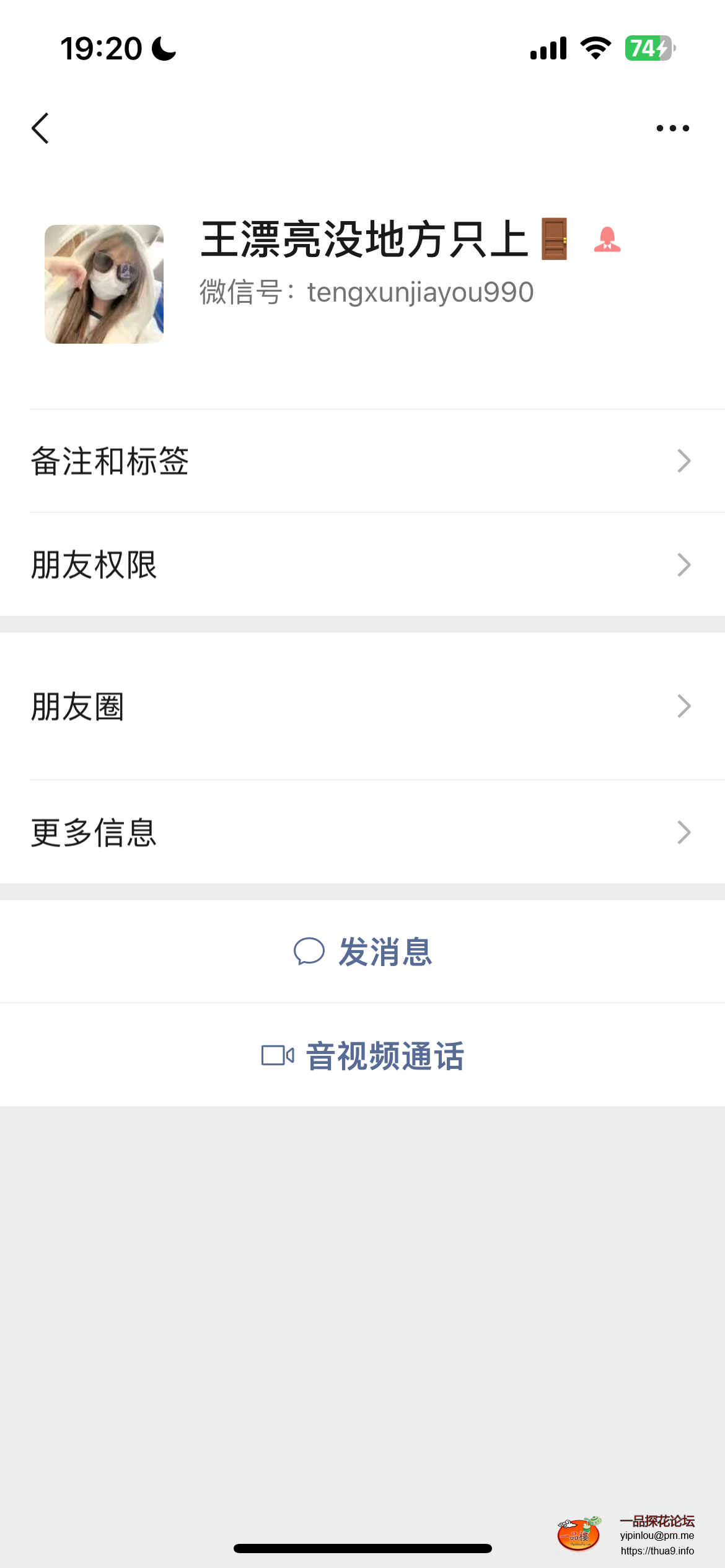725x1568 pixels.
Task: Tap the battery charging indicator
Action: 648,48
